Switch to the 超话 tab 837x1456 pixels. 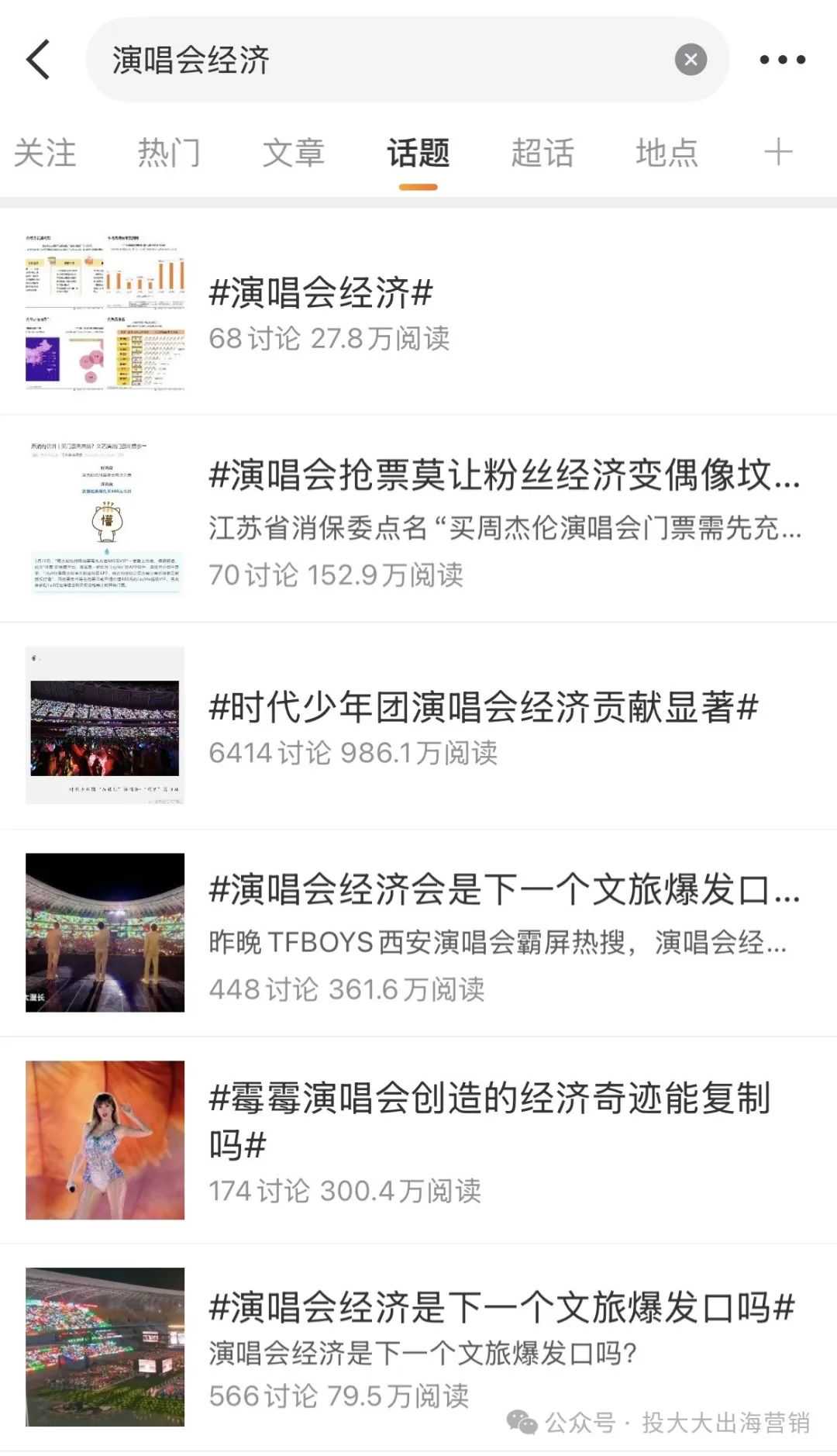pos(542,153)
